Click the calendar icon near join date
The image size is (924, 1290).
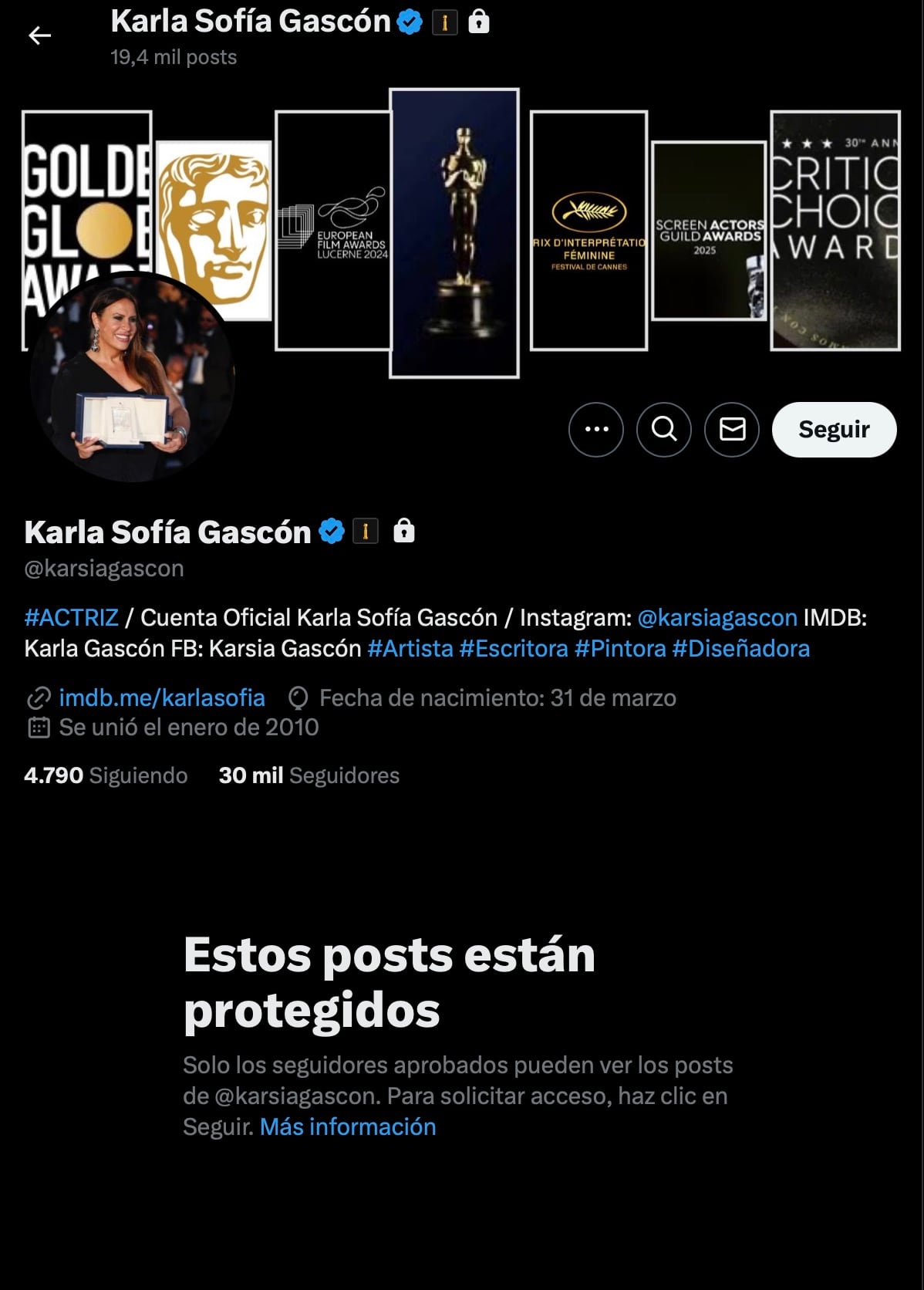click(39, 725)
